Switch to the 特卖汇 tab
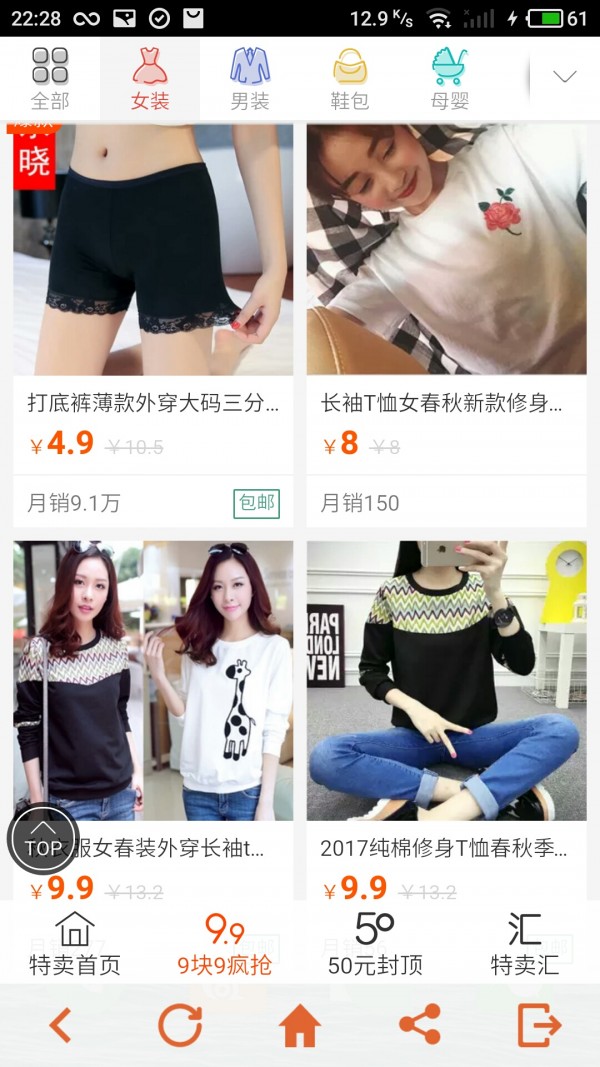The height and width of the screenshot is (1067, 600). click(x=525, y=943)
